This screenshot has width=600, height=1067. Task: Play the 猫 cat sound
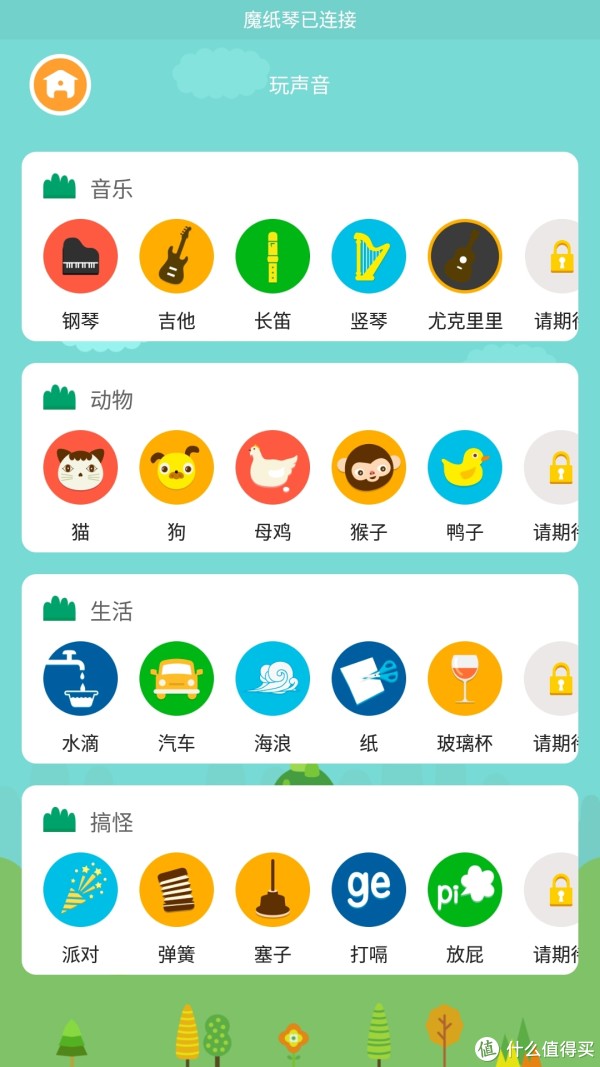click(x=80, y=467)
